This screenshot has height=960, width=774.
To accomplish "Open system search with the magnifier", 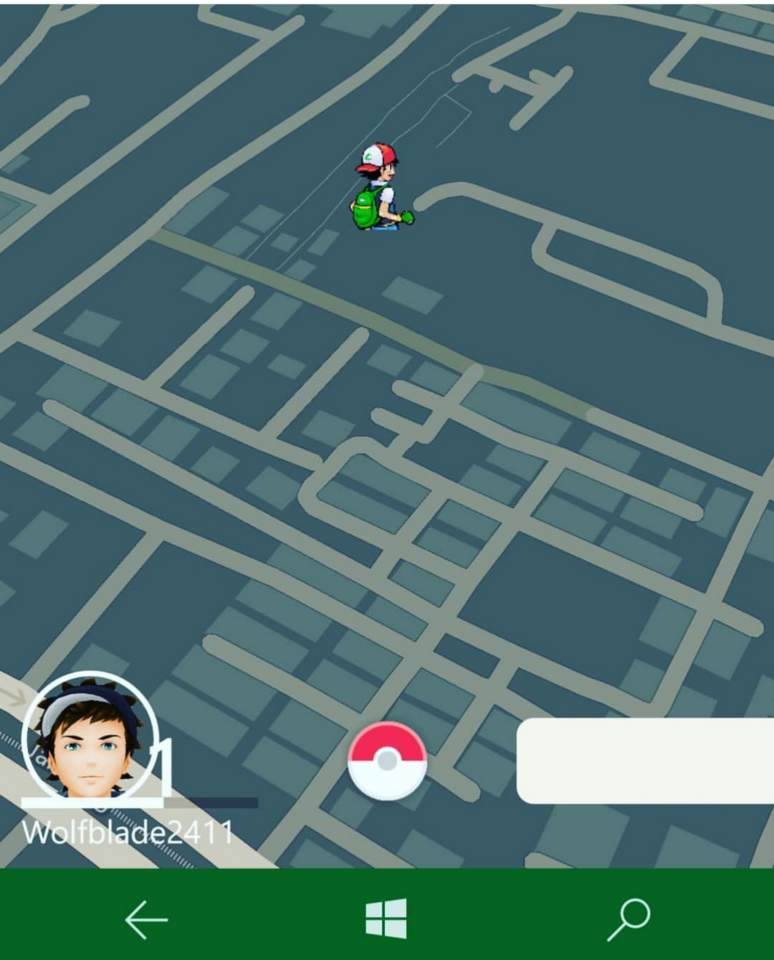I will pos(630,918).
